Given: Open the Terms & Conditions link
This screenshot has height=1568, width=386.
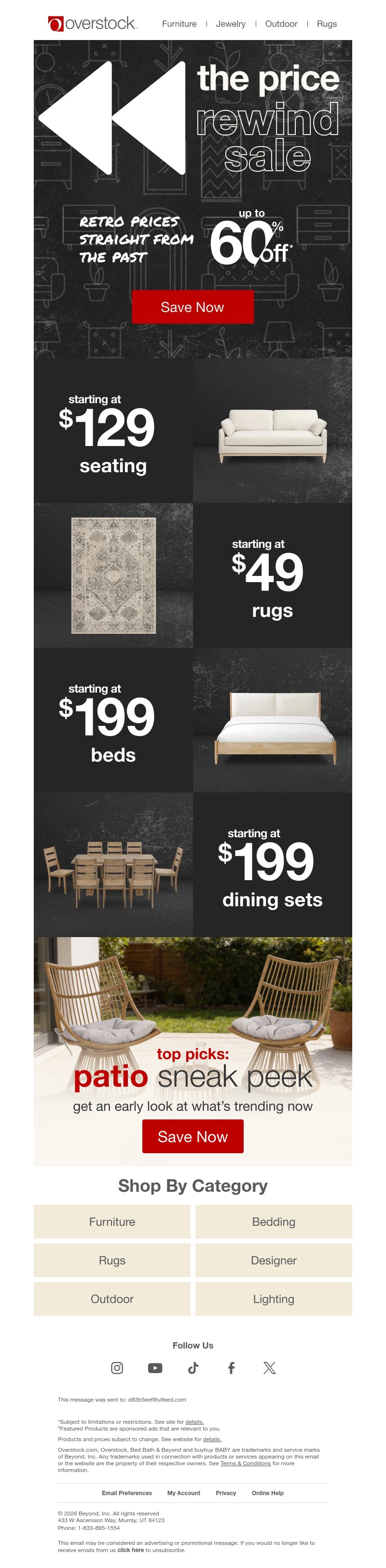Looking at the screenshot, I should (246, 1463).
